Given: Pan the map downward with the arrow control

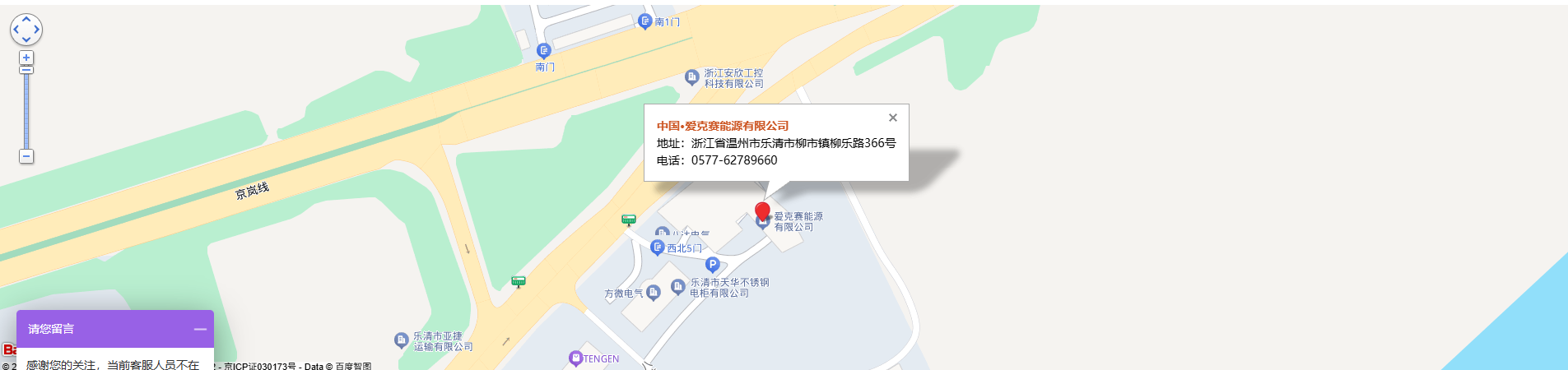Looking at the screenshot, I should point(26,40).
